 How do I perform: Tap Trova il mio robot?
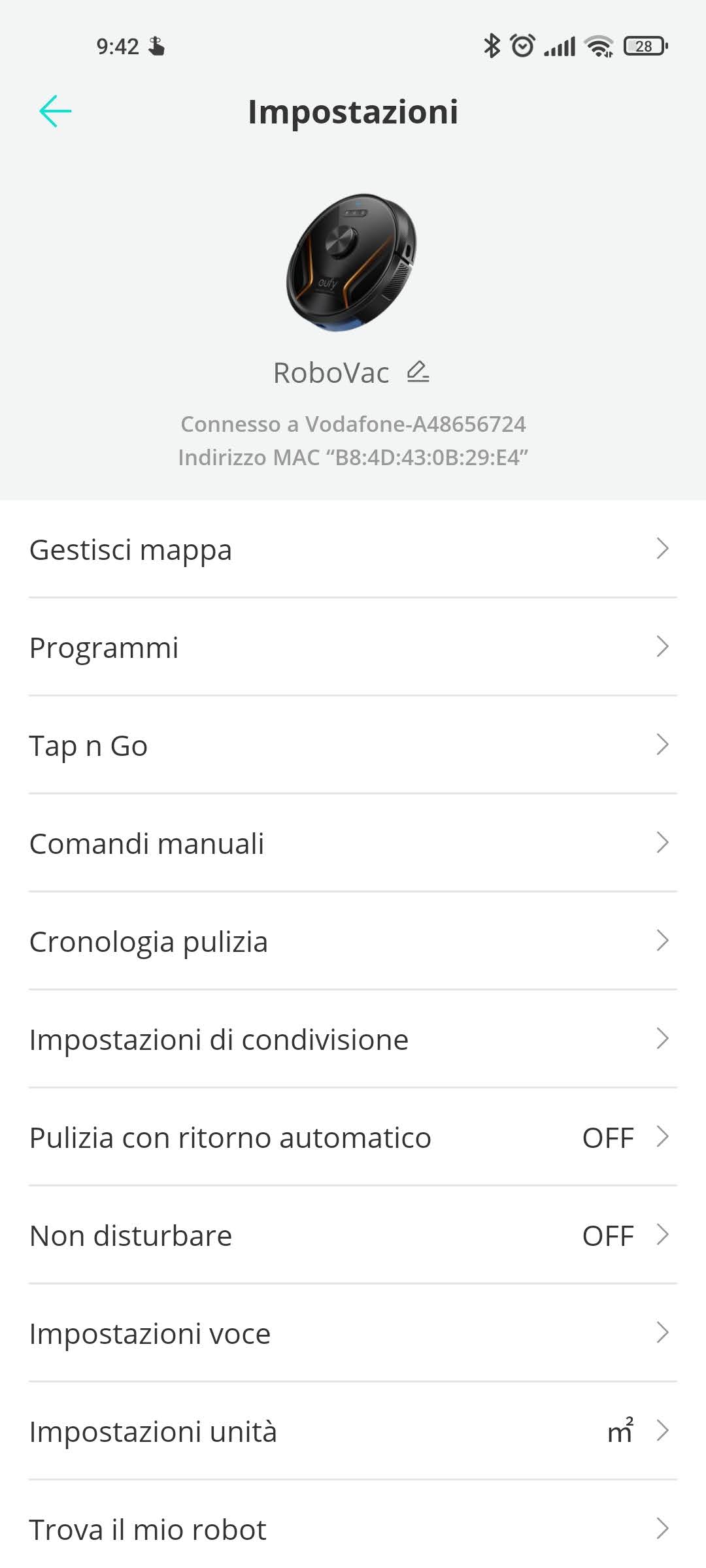(353, 1529)
